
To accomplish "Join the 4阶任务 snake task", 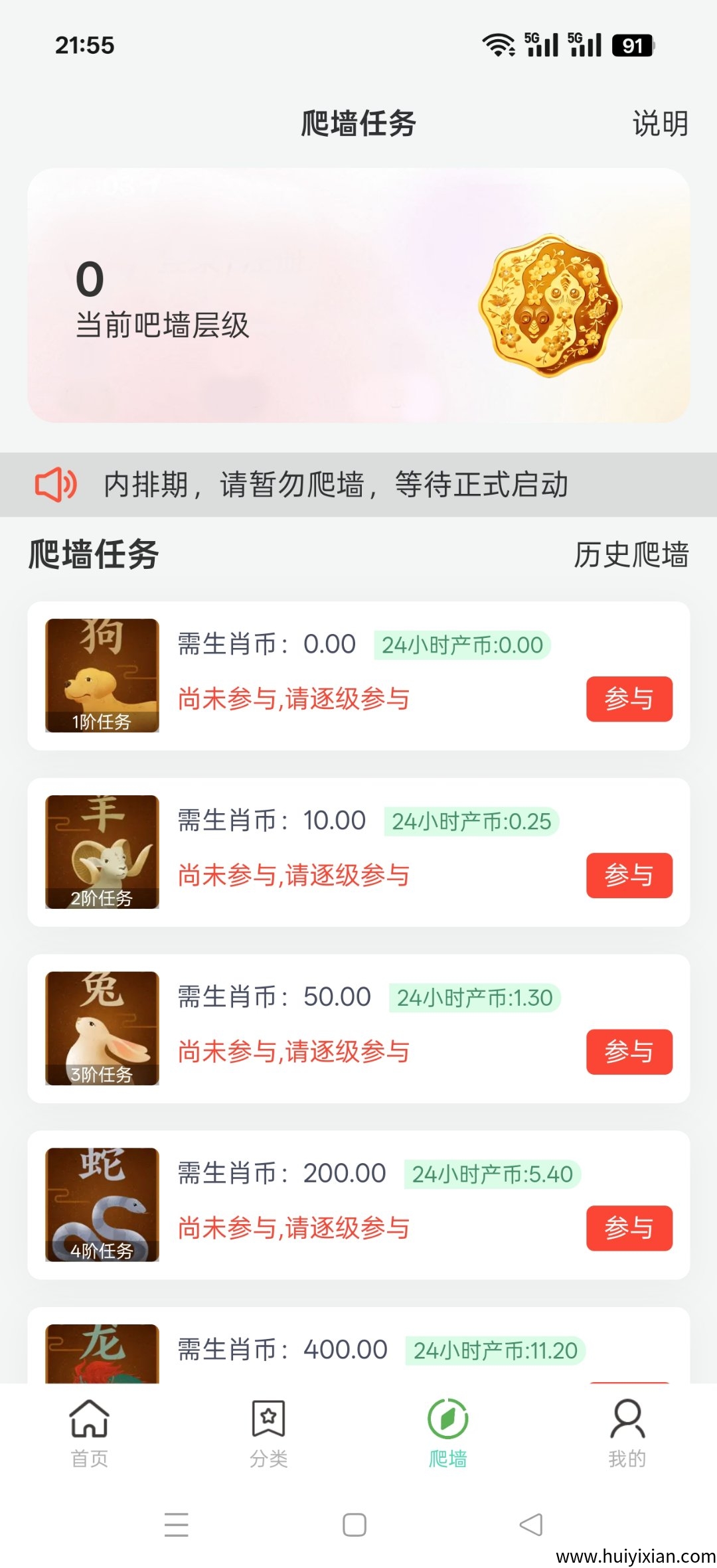I will (x=629, y=1228).
